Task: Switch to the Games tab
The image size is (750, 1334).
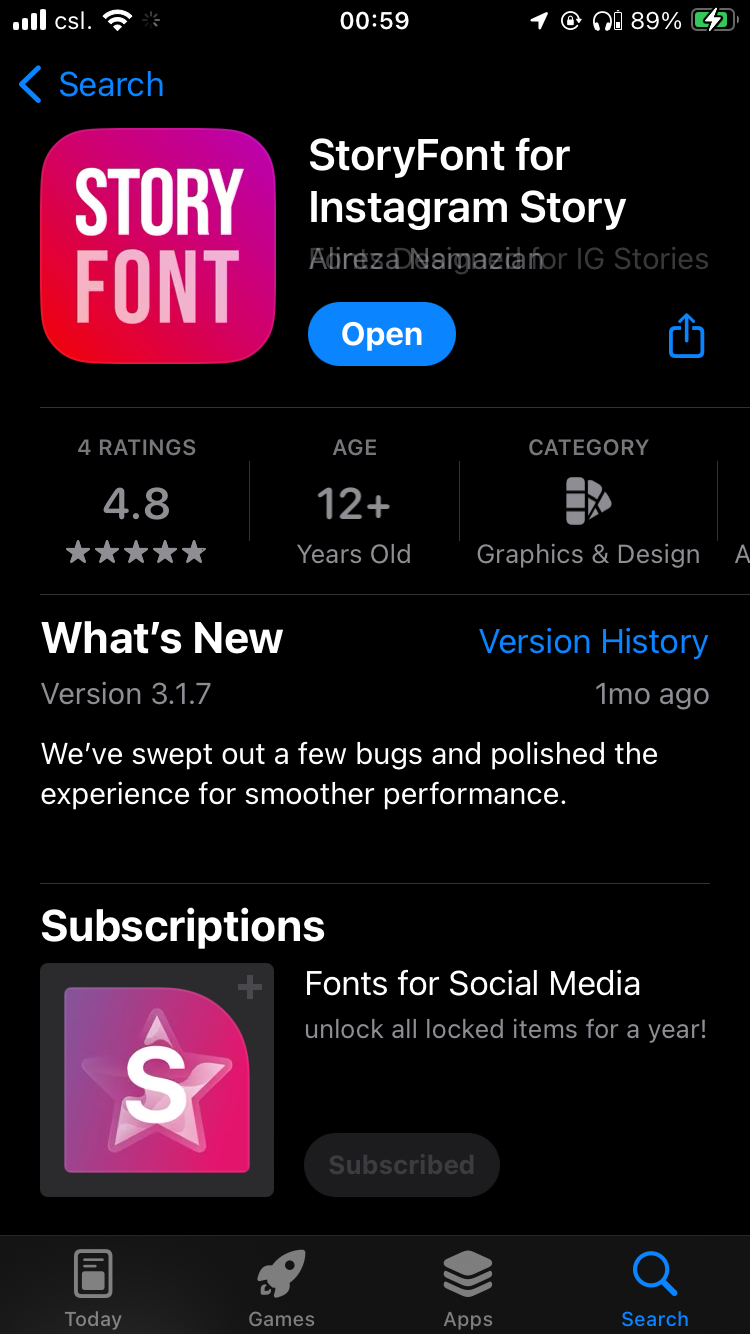Action: click(281, 1289)
